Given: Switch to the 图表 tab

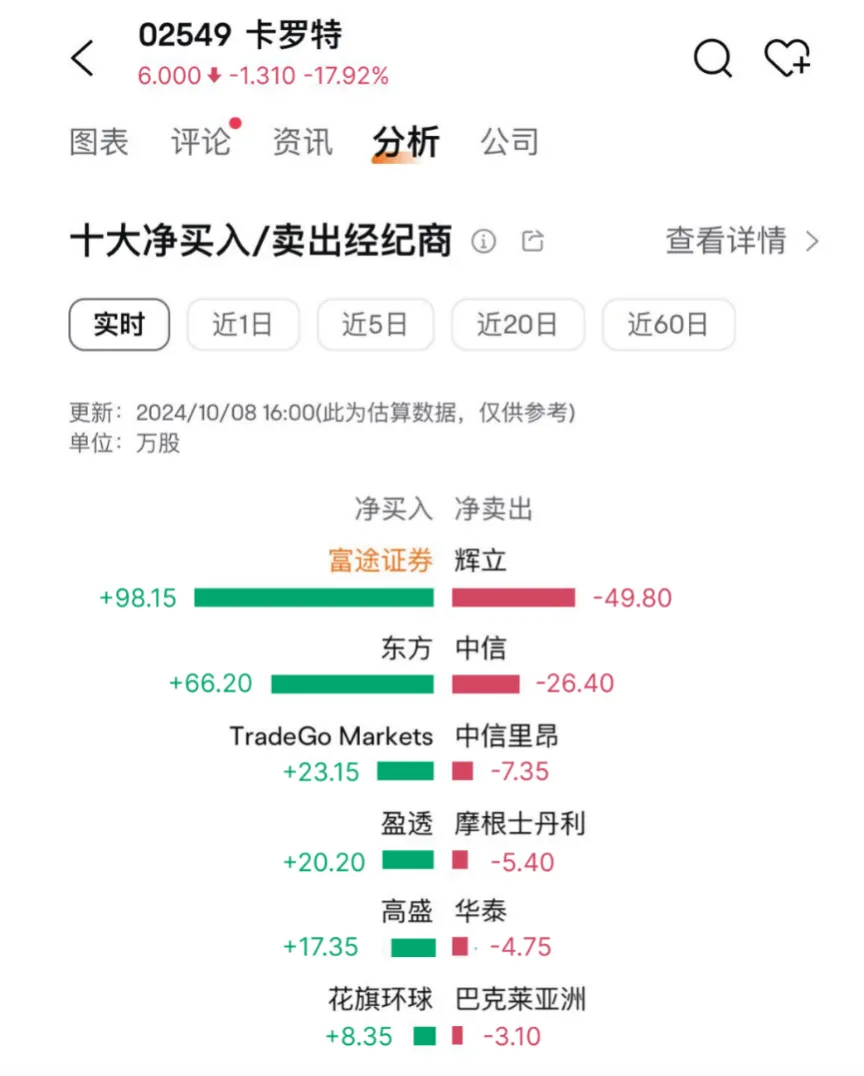Looking at the screenshot, I should click(x=99, y=142).
